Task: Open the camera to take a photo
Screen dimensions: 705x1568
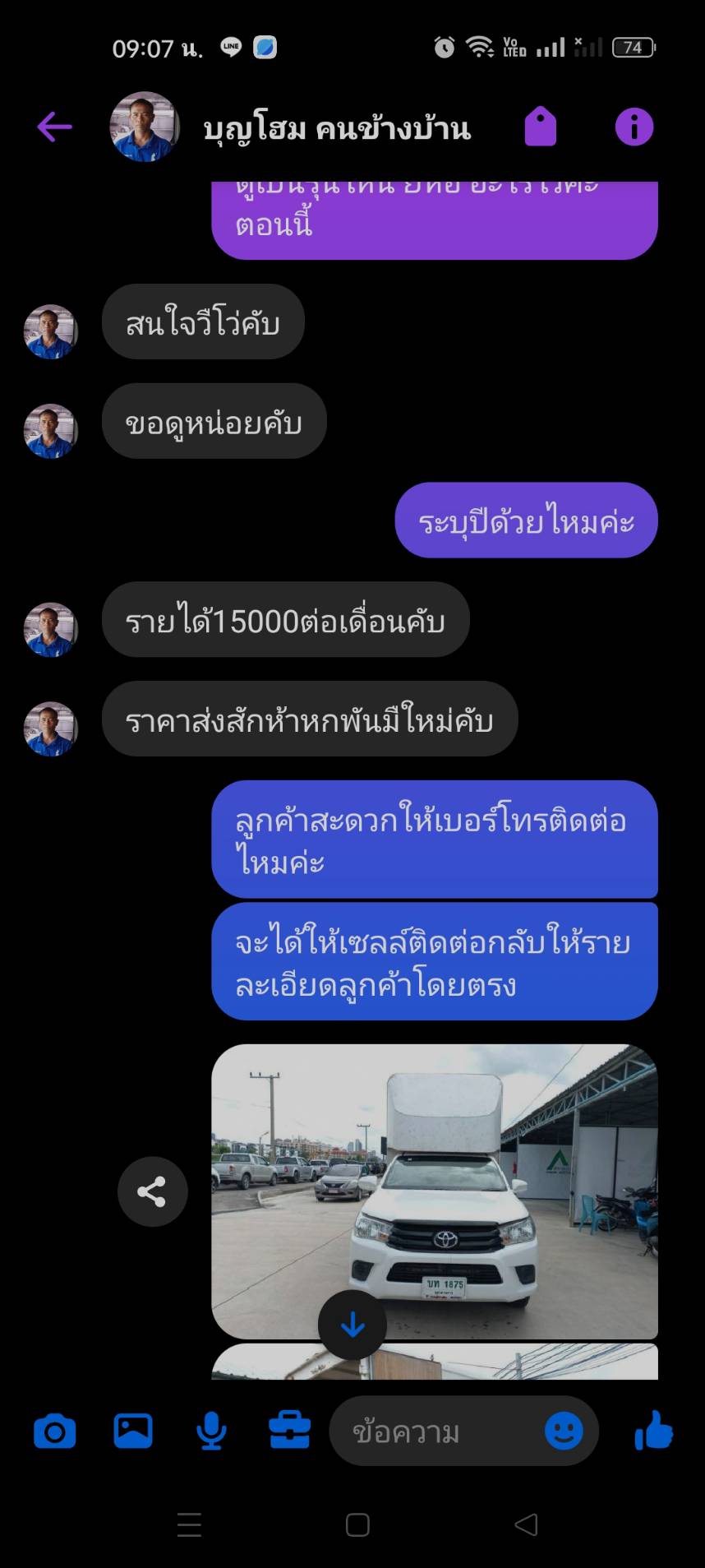Action: pyautogui.click(x=54, y=1432)
